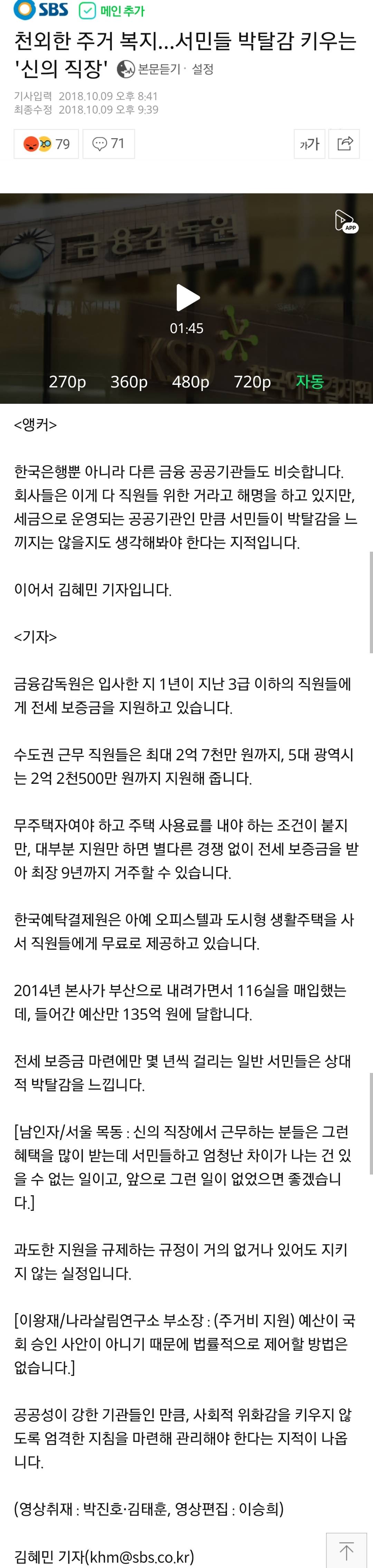Open 설정 for article listening

click(x=203, y=69)
